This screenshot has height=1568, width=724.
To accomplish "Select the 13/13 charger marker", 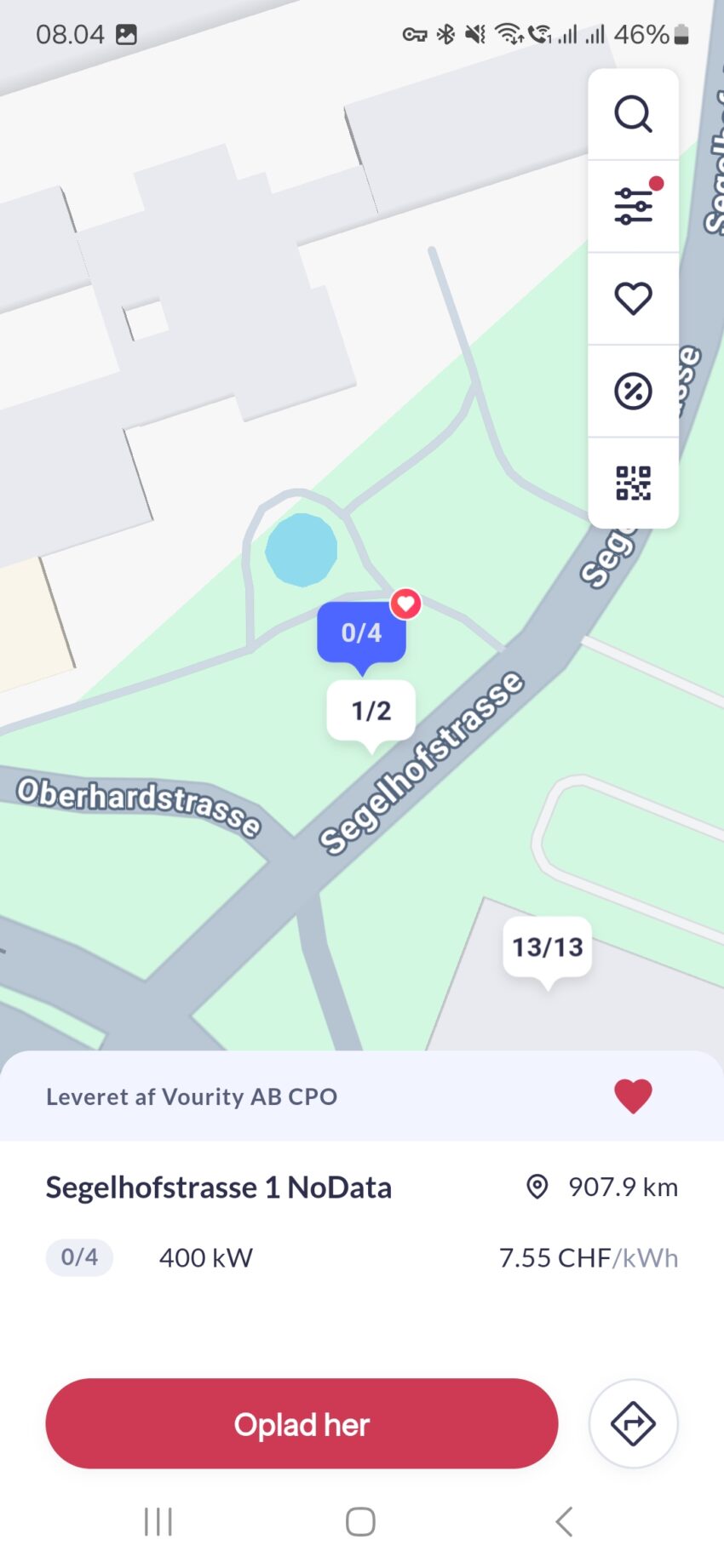I will 548,947.
